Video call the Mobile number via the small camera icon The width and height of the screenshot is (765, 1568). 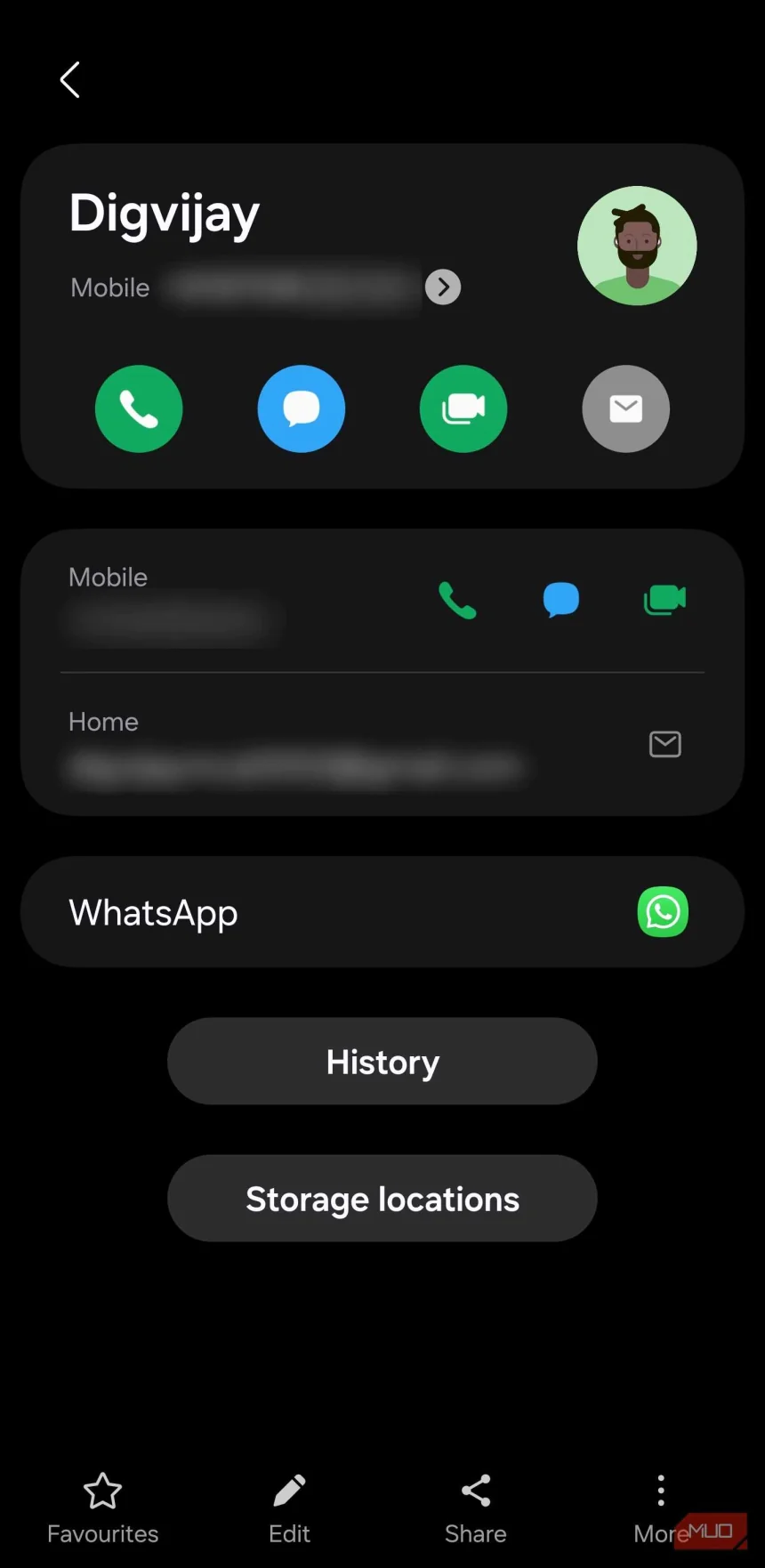tap(664, 601)
